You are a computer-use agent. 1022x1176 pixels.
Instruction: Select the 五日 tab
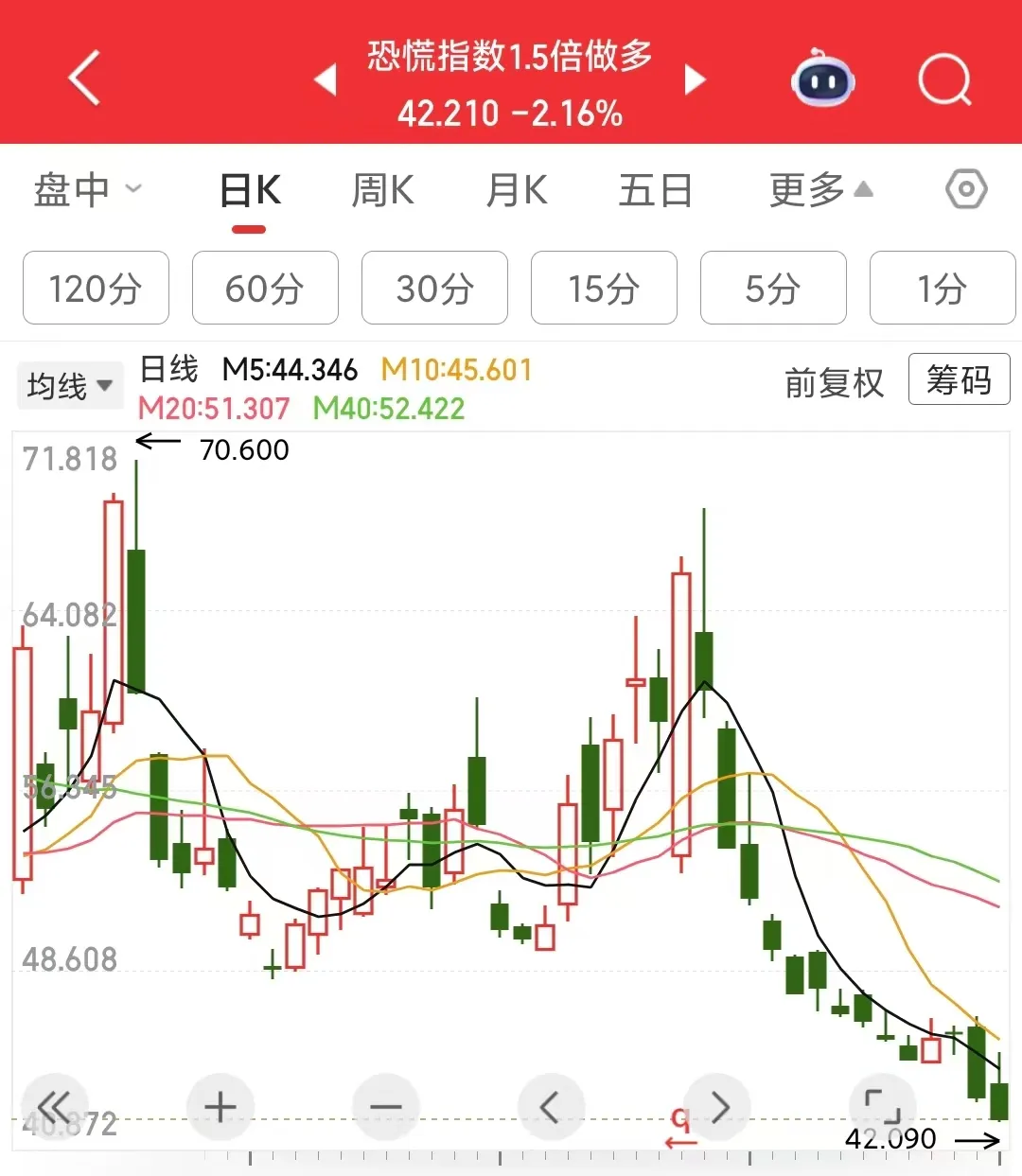(x=655, y=190)
